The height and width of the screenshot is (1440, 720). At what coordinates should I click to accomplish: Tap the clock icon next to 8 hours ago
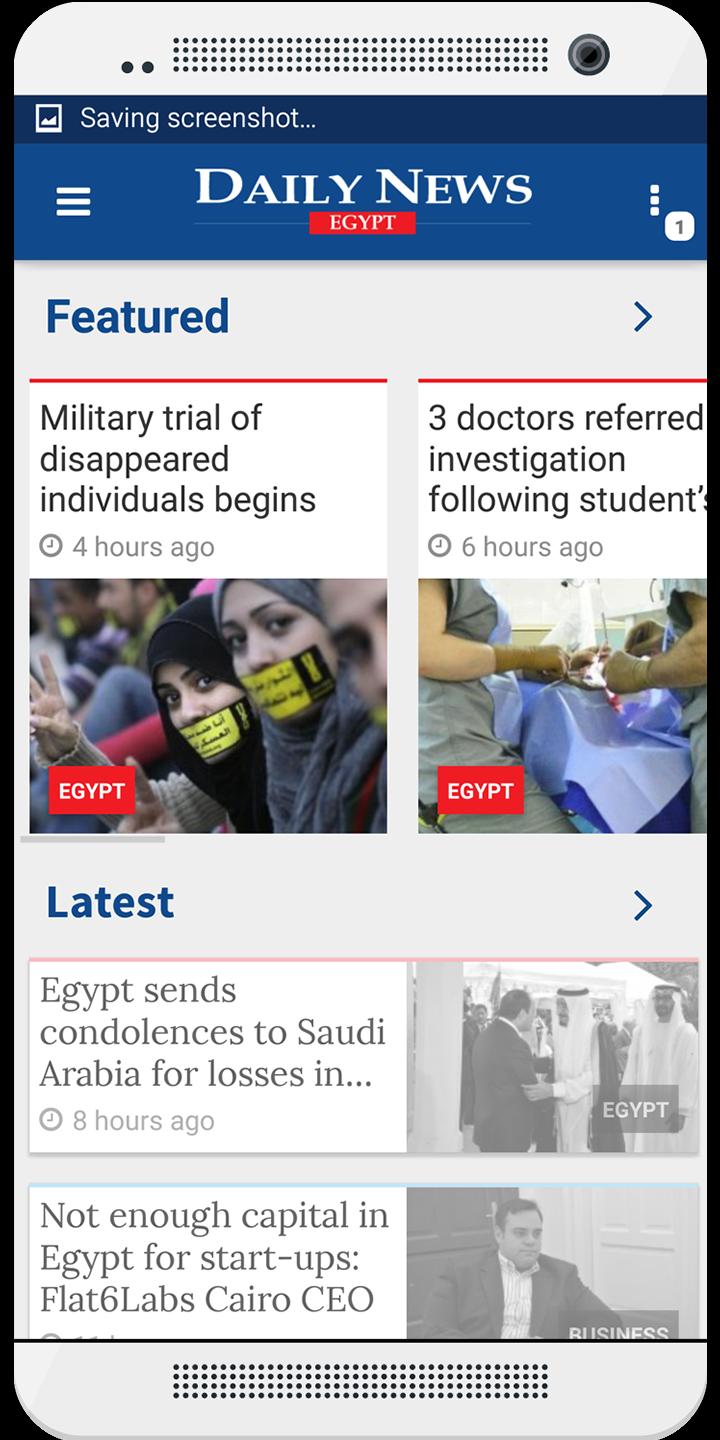pyautogui.click(x=52, y=1120)
